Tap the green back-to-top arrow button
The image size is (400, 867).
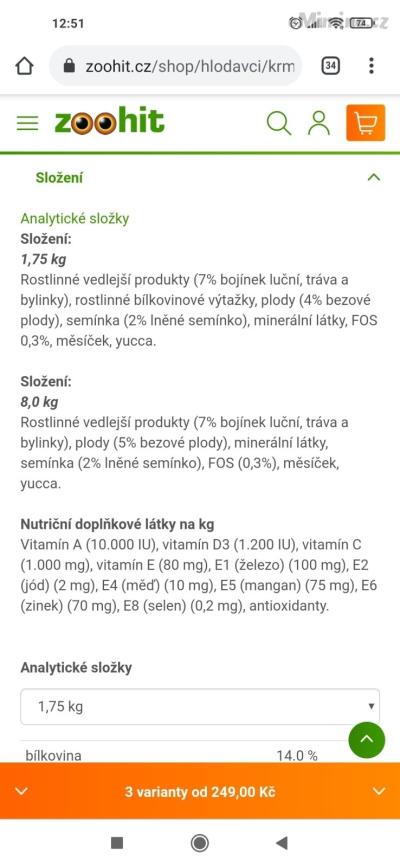(367, 739)
